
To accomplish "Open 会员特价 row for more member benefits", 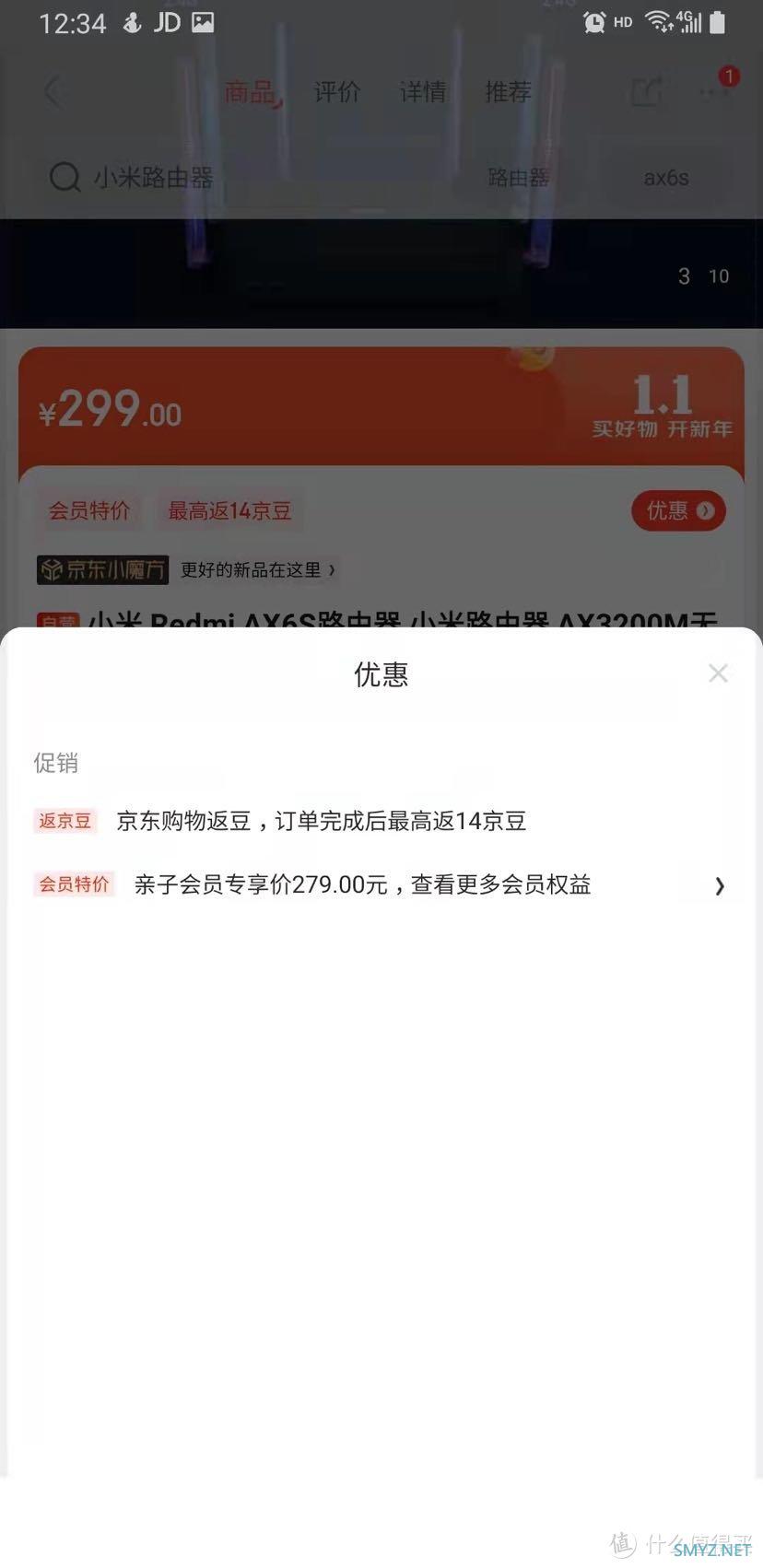I will point(380,885).
